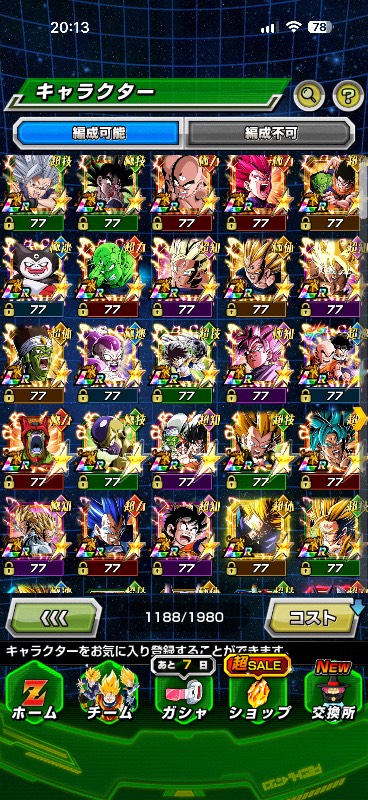Select the green Piccolo-like character card

click(x=109, y=278)
